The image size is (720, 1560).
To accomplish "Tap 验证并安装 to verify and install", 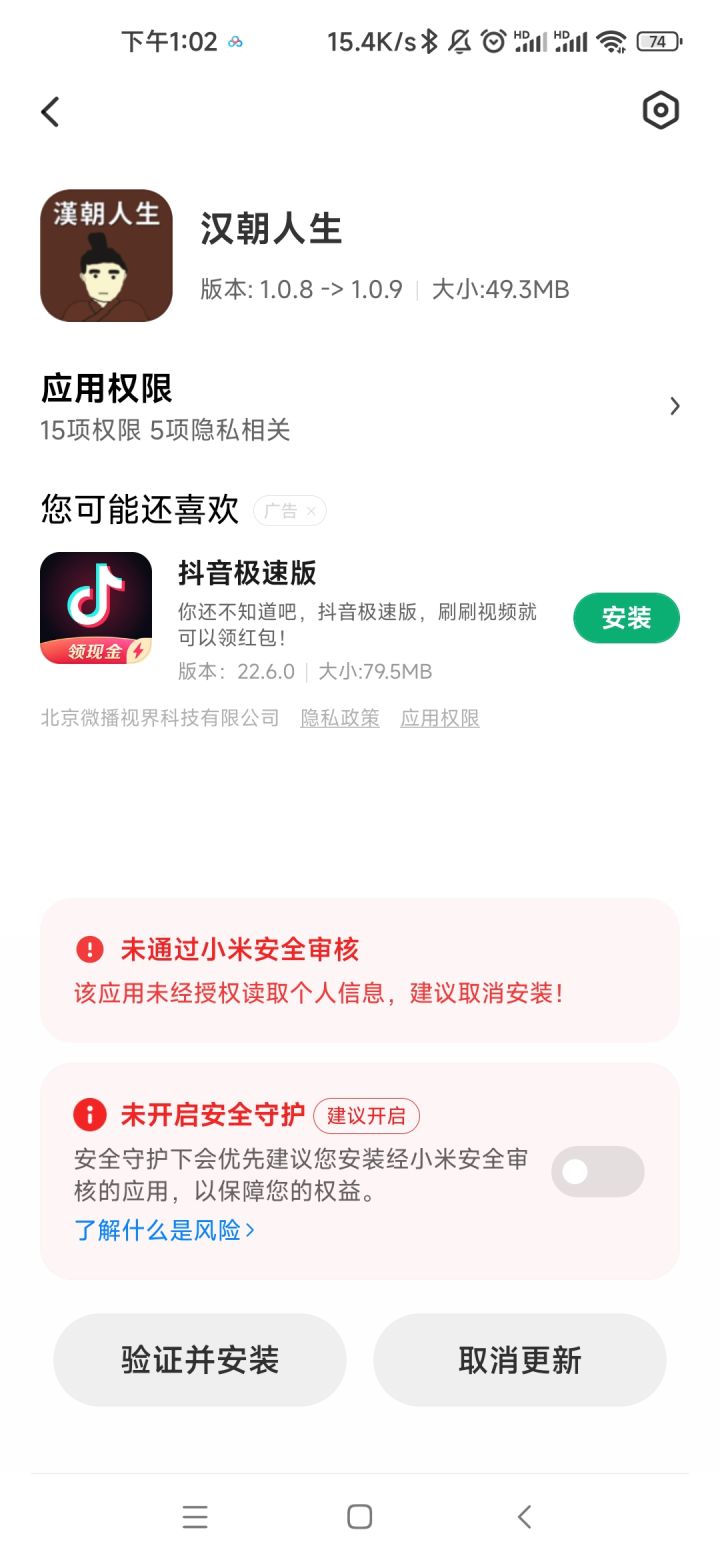I will pos(200,1360).
